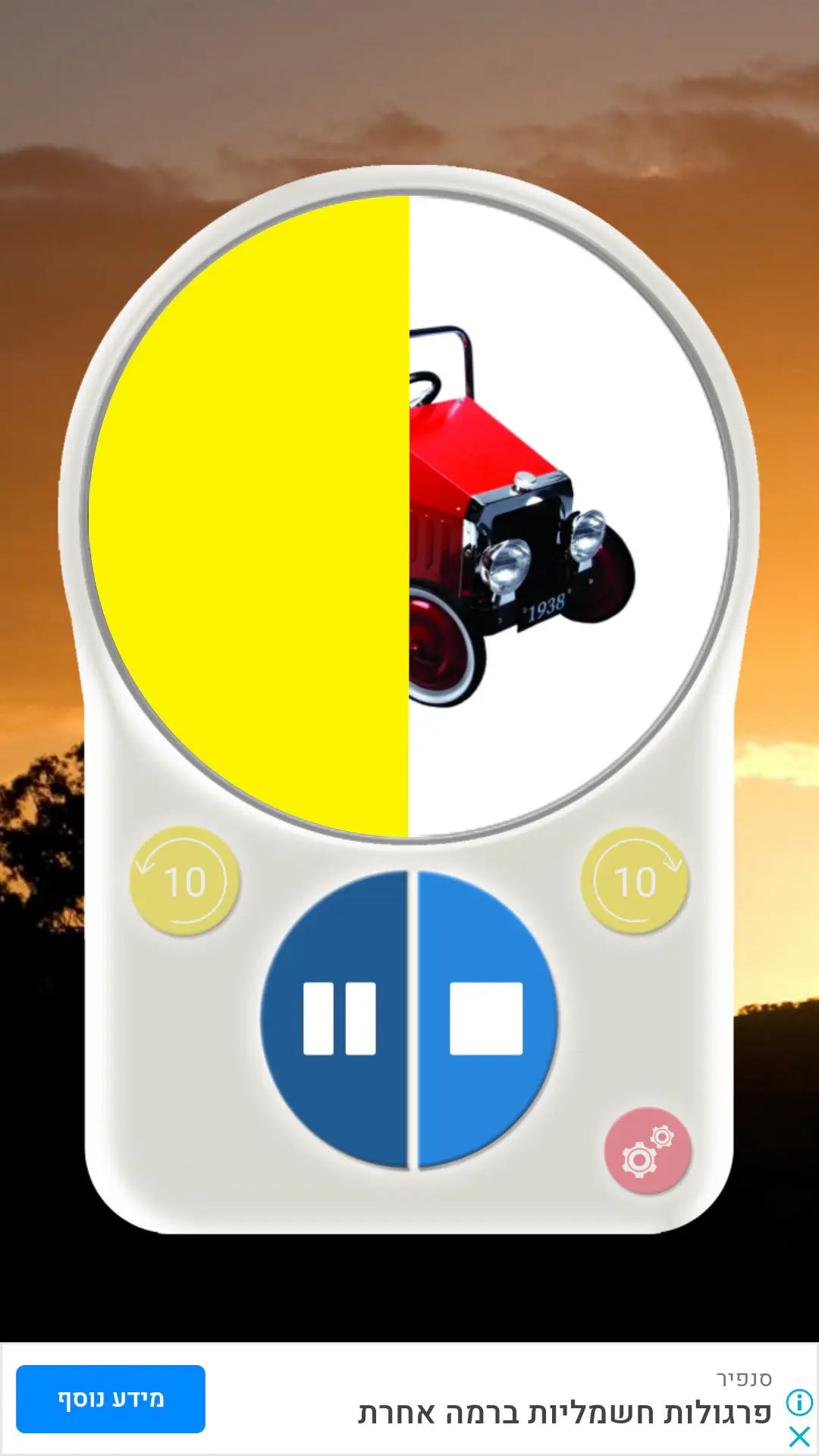Stop the timer

point(486,1018)
